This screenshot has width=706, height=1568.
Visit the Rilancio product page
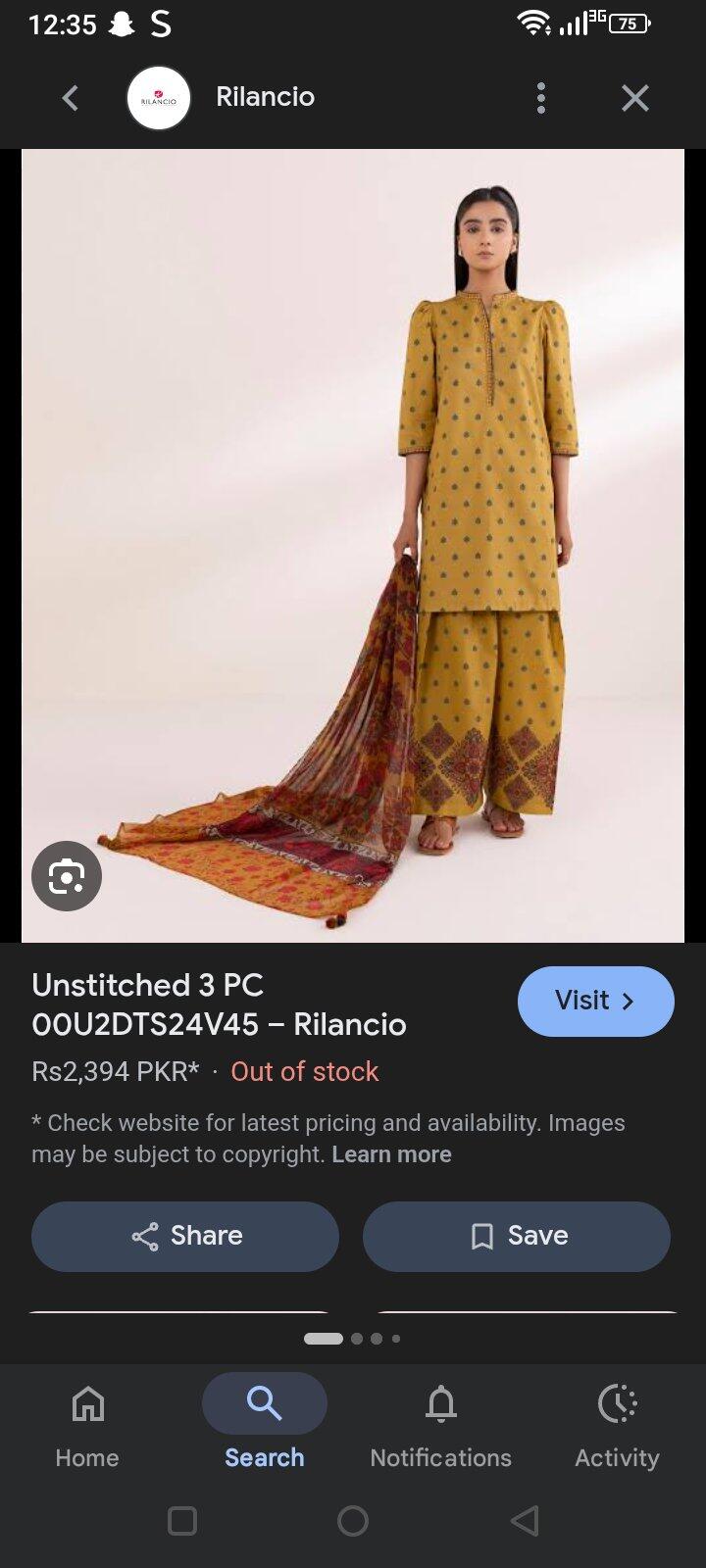(596, 1001)
